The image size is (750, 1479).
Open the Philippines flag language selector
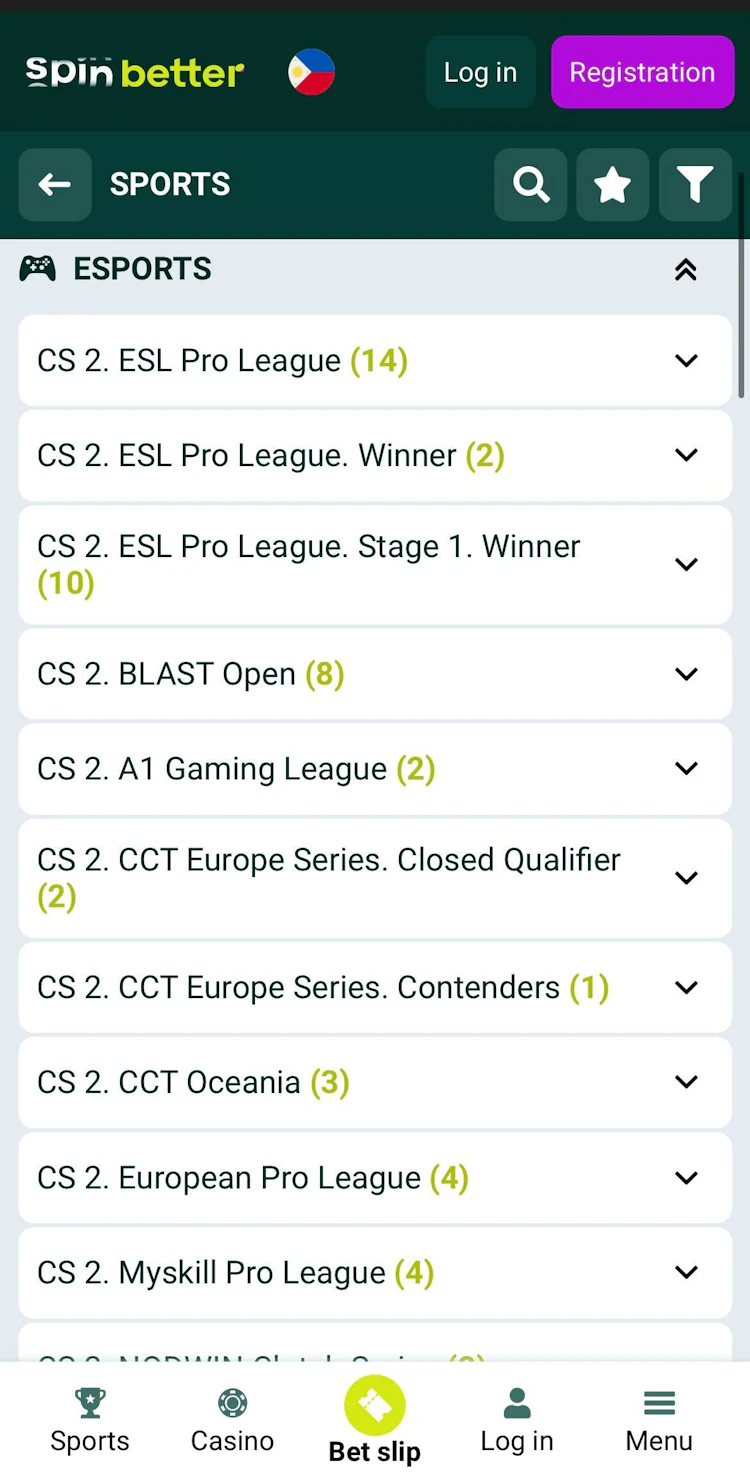coord(310,71)
